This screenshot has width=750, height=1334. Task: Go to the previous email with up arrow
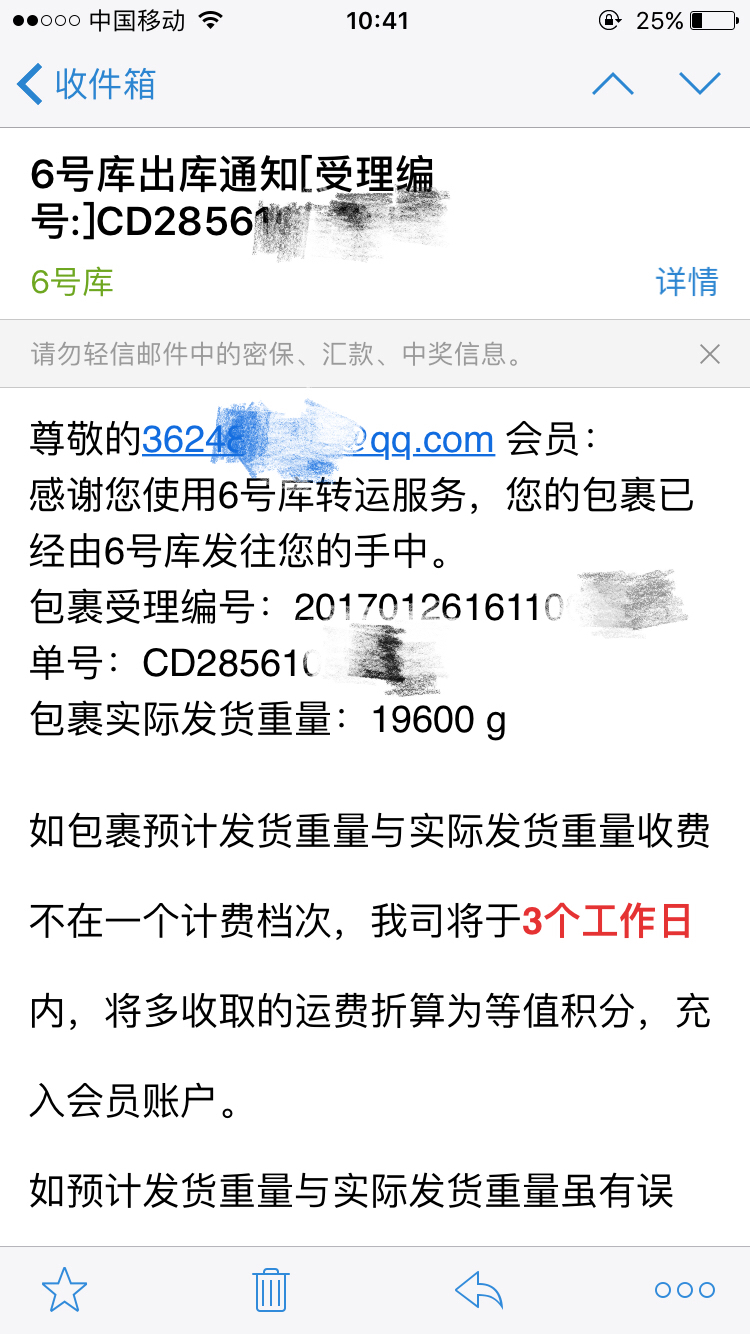[613, 84]
